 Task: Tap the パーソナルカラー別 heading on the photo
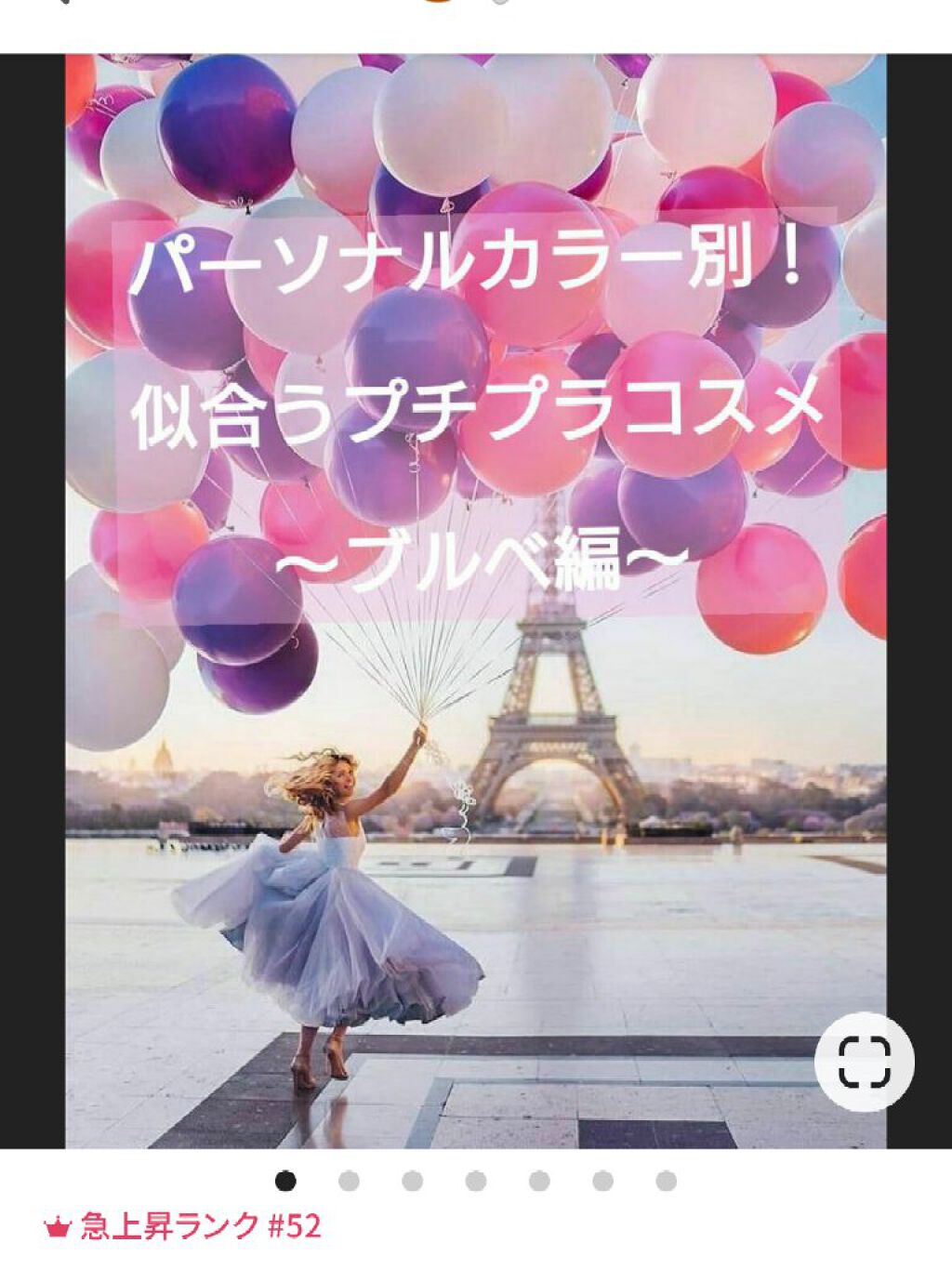(x=474, y=265)
